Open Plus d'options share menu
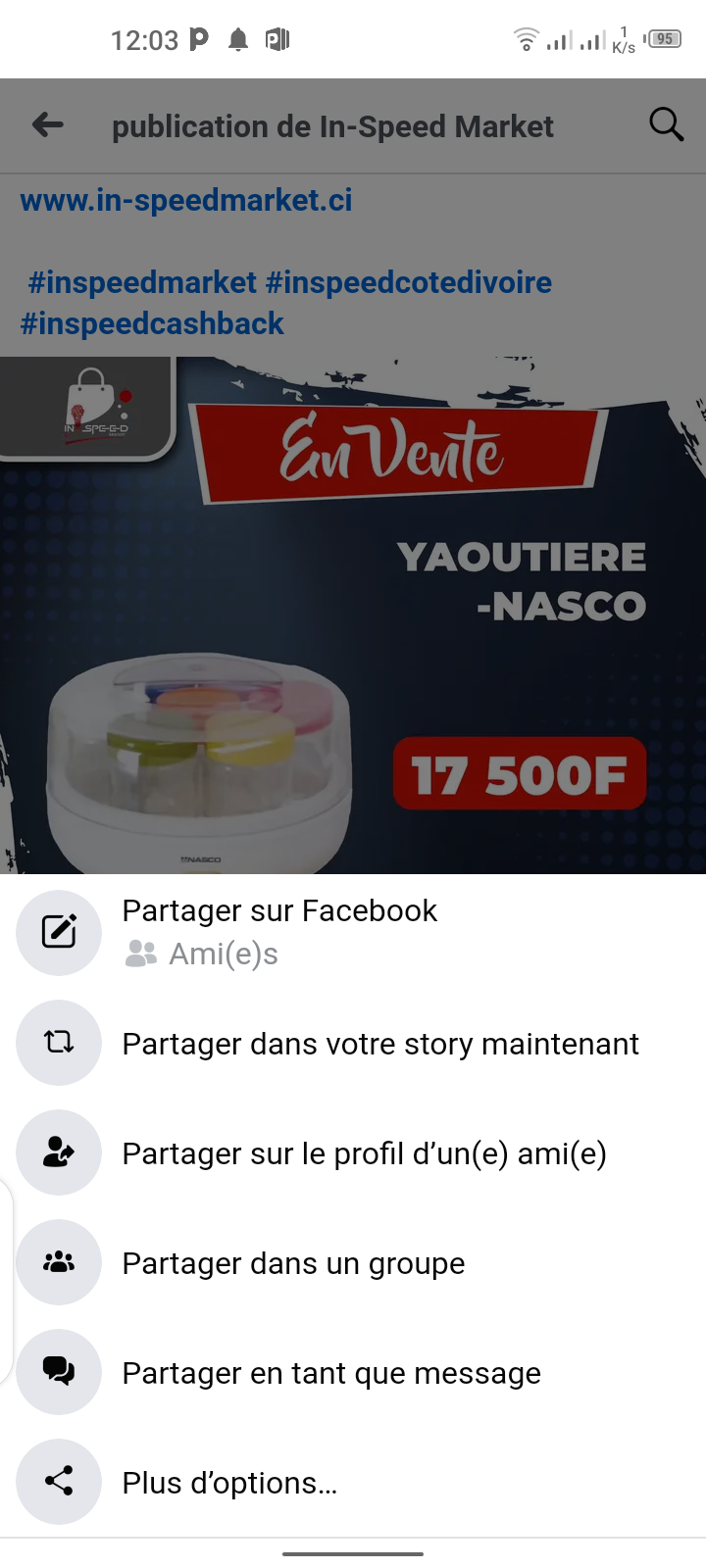The width and height of the screenshot is (706, 1568). coord(229,1483)
